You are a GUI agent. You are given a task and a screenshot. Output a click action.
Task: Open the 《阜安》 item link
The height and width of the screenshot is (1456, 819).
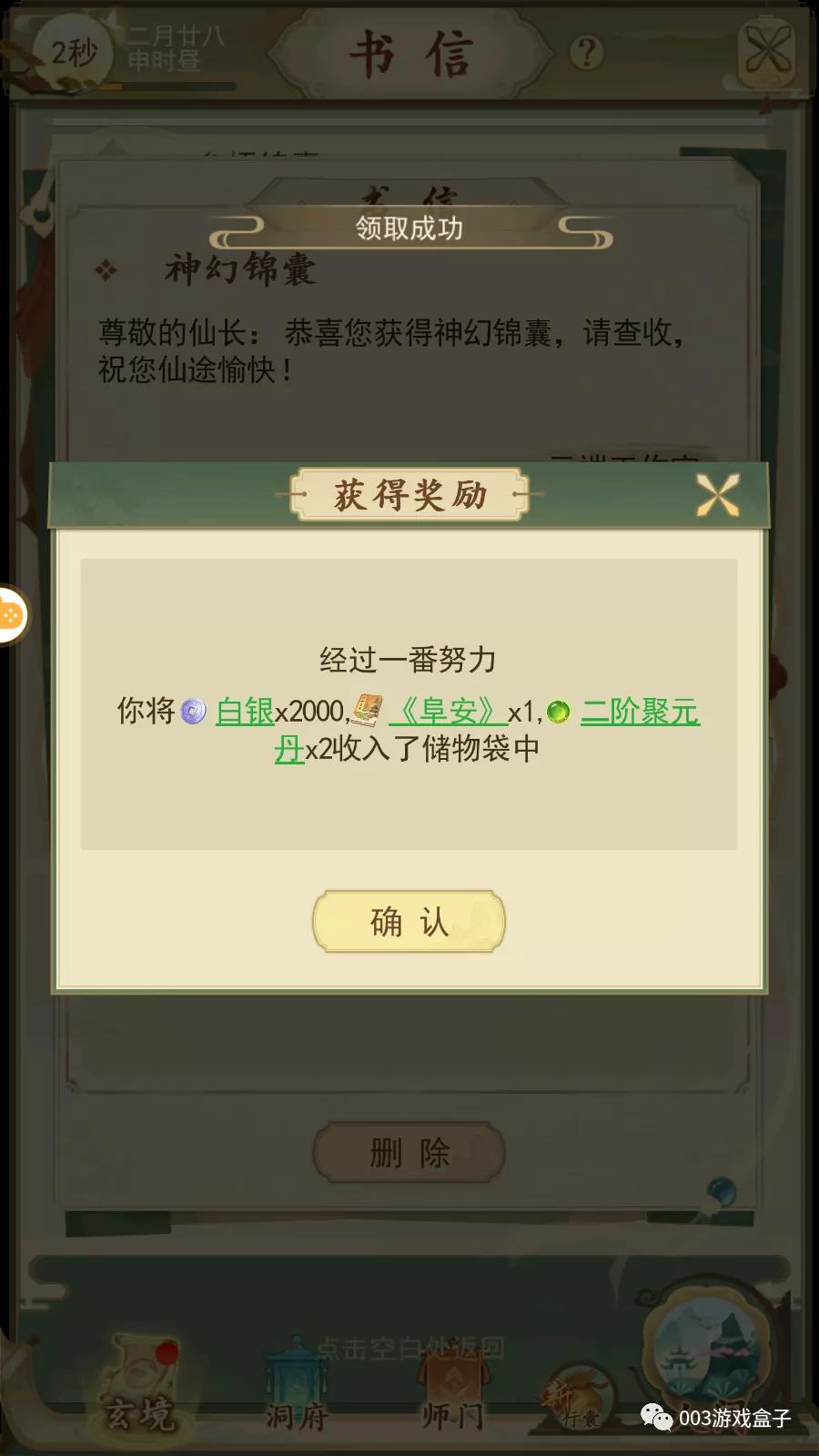coord(448,712)
